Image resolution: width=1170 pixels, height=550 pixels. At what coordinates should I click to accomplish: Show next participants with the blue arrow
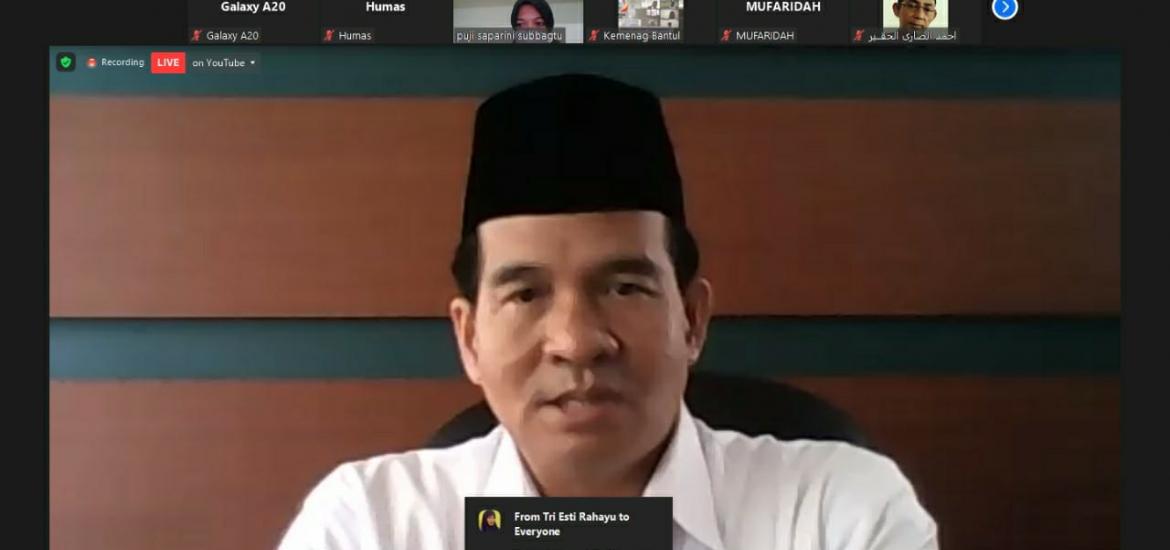pos(1004,9)
